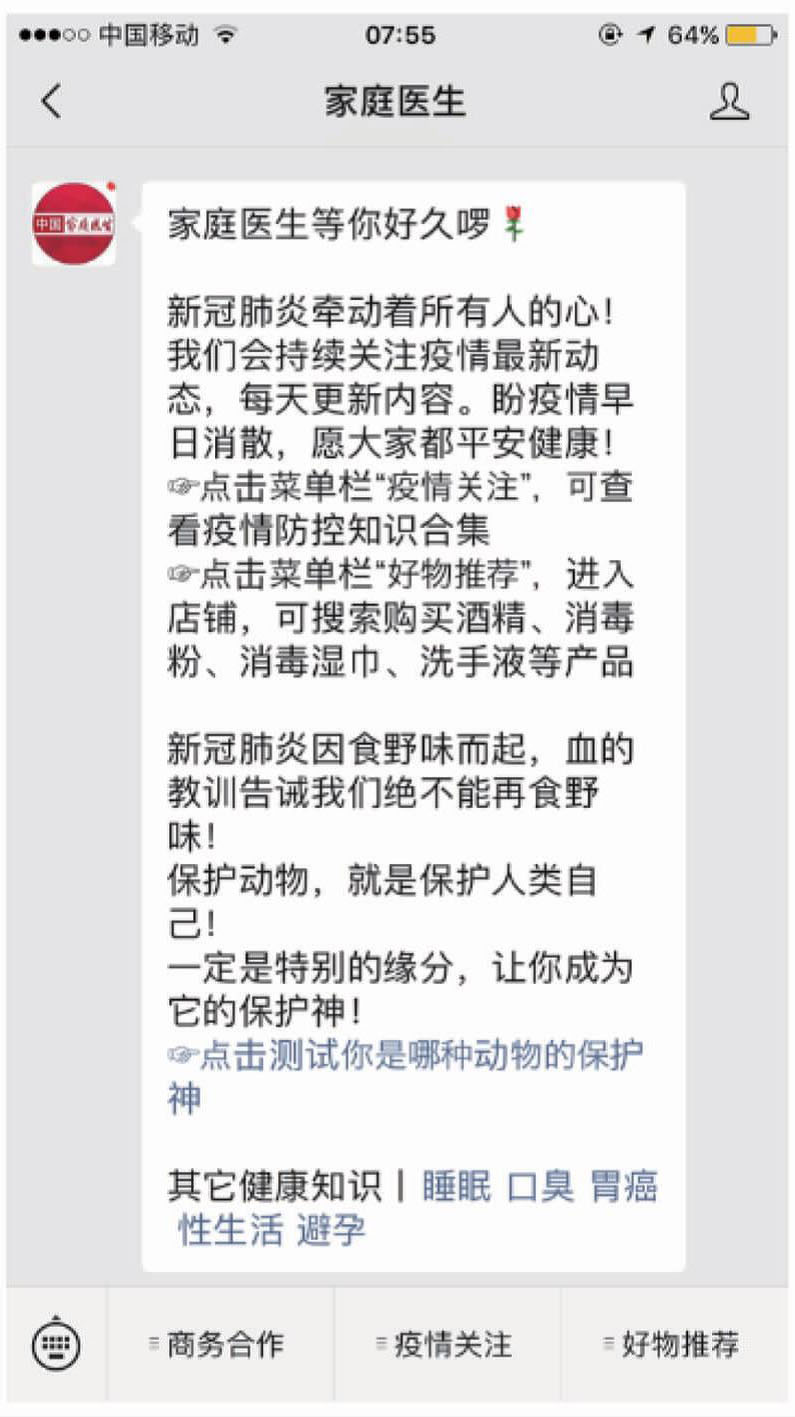Screen dimensions: 795x1417
Task: Open the 疫情关注 menu
Action: (447, 1344)
